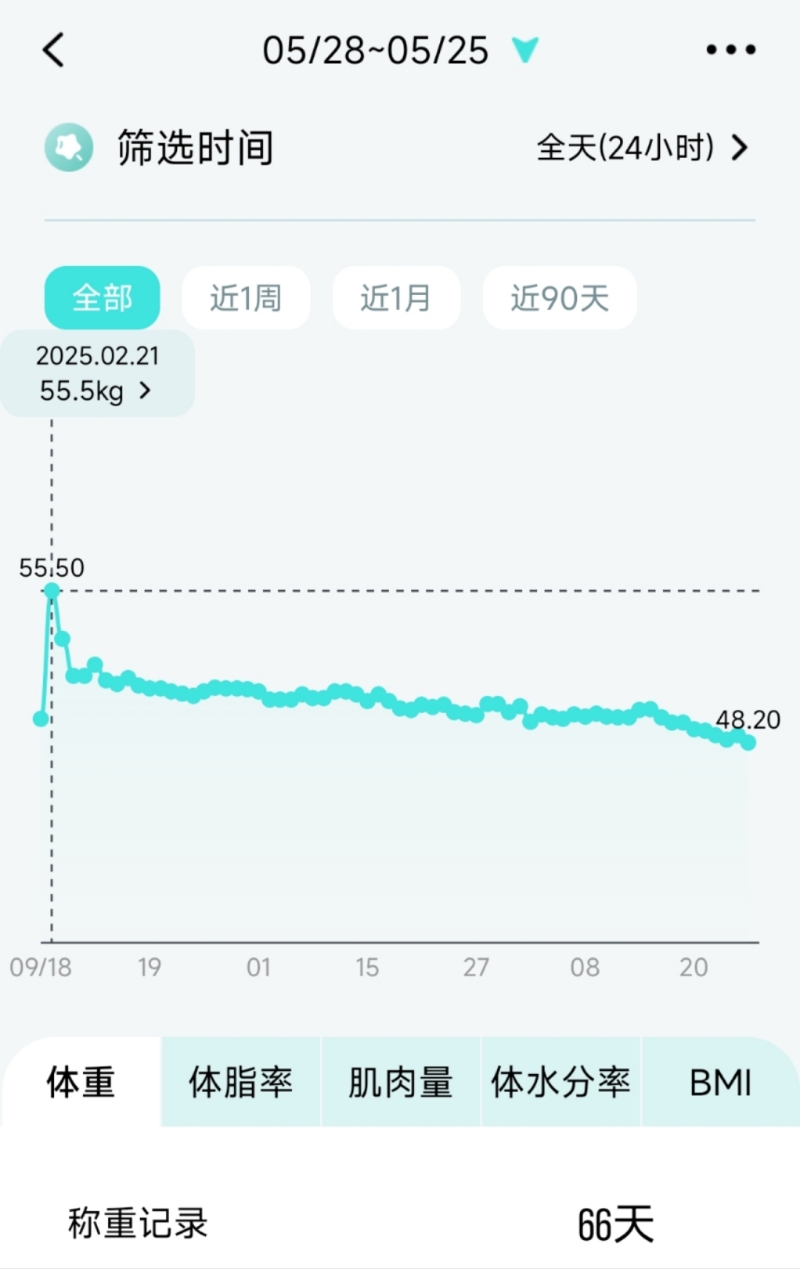Select the 近1周 range chip
The image size is (800, 1269).
click(246, 298)
